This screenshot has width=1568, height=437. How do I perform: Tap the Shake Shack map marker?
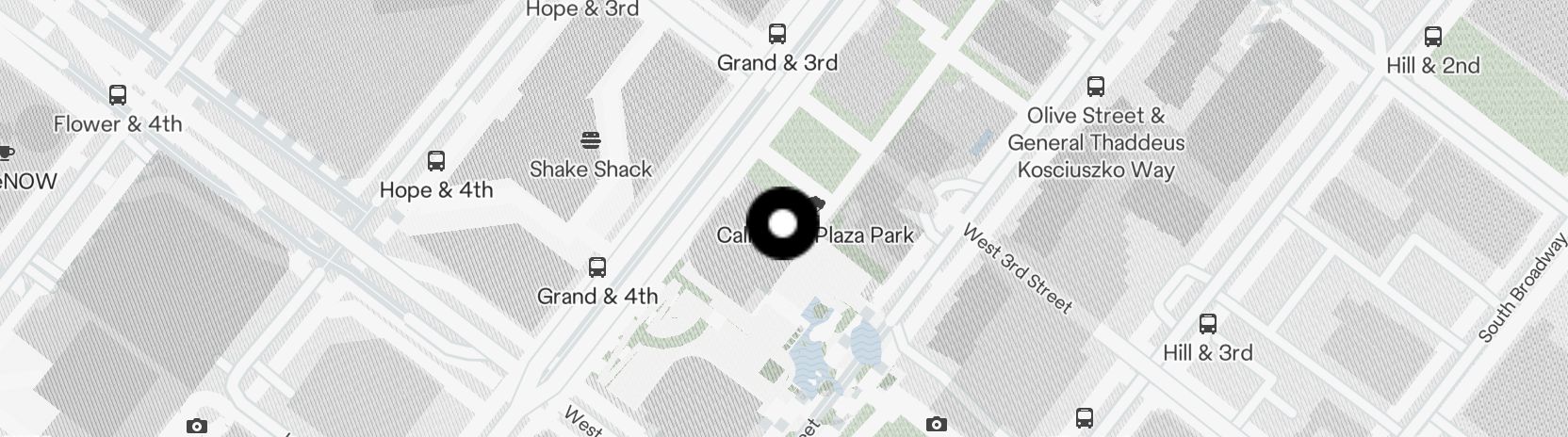(591, 141)
